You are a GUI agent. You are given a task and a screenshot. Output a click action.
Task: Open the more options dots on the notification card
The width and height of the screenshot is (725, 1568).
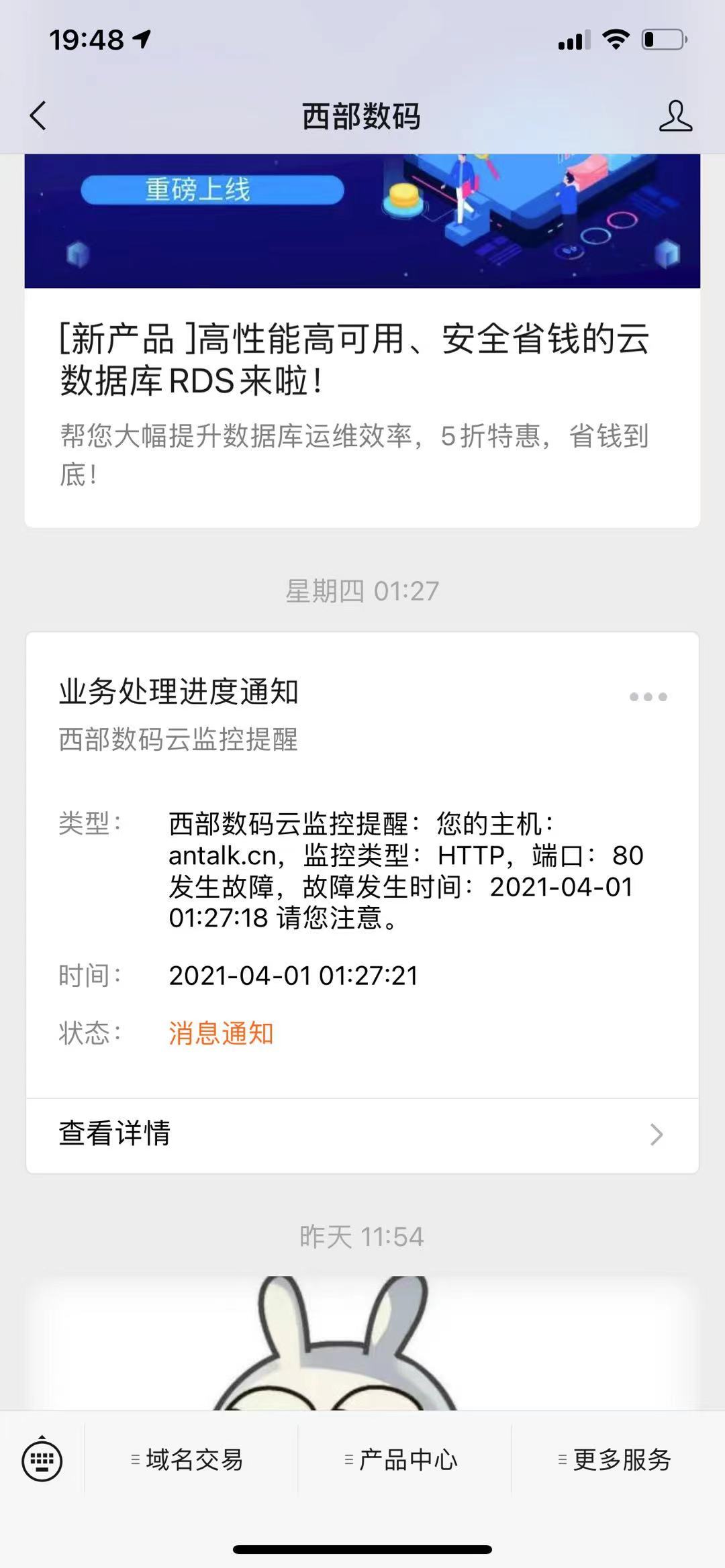pos(646,698)
